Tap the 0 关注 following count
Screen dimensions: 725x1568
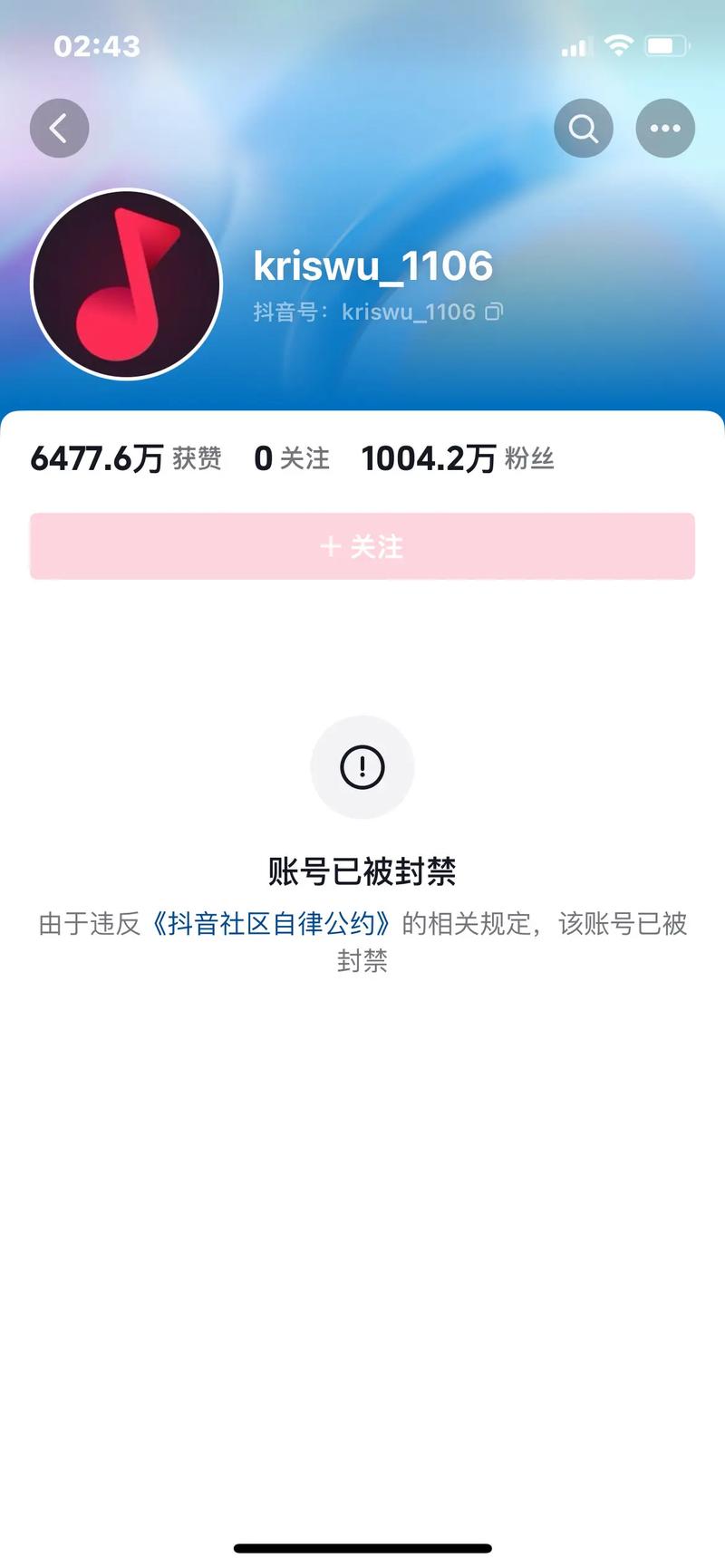pos(291,459)
